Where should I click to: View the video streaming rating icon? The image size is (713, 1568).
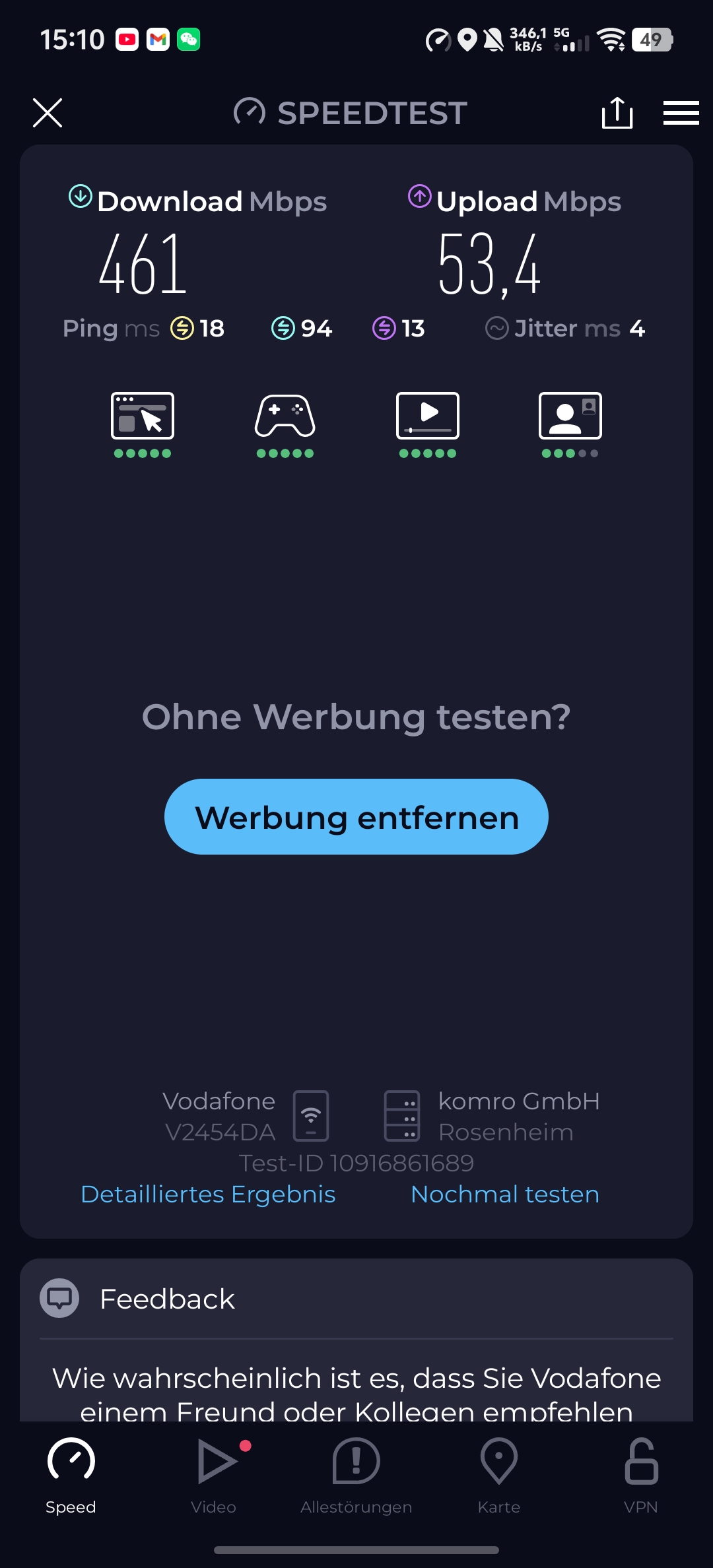point(428,416)
